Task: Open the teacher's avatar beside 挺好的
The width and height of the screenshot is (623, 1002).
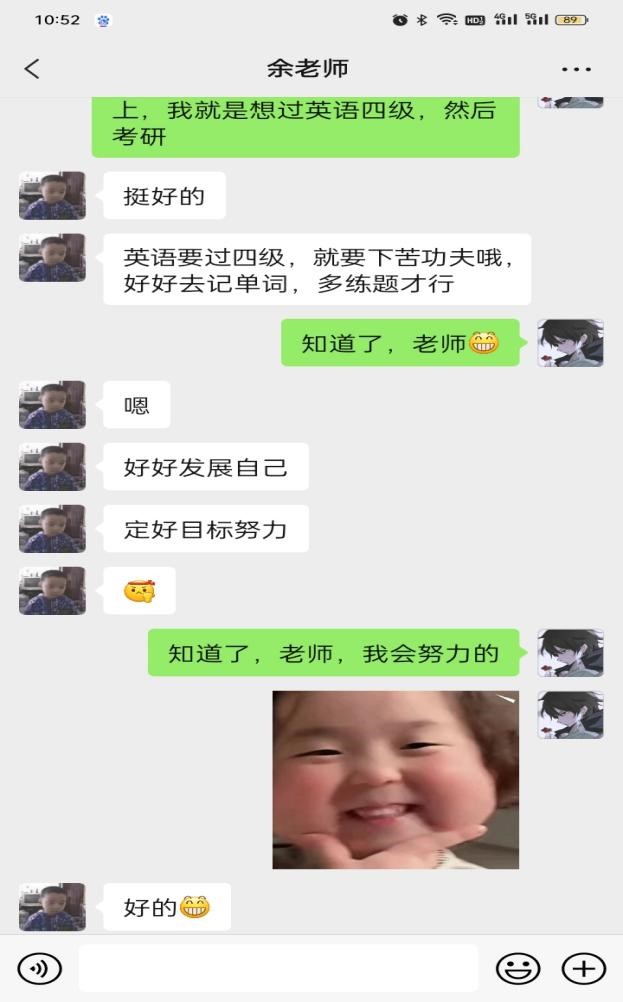Action: tap(52, 196)
